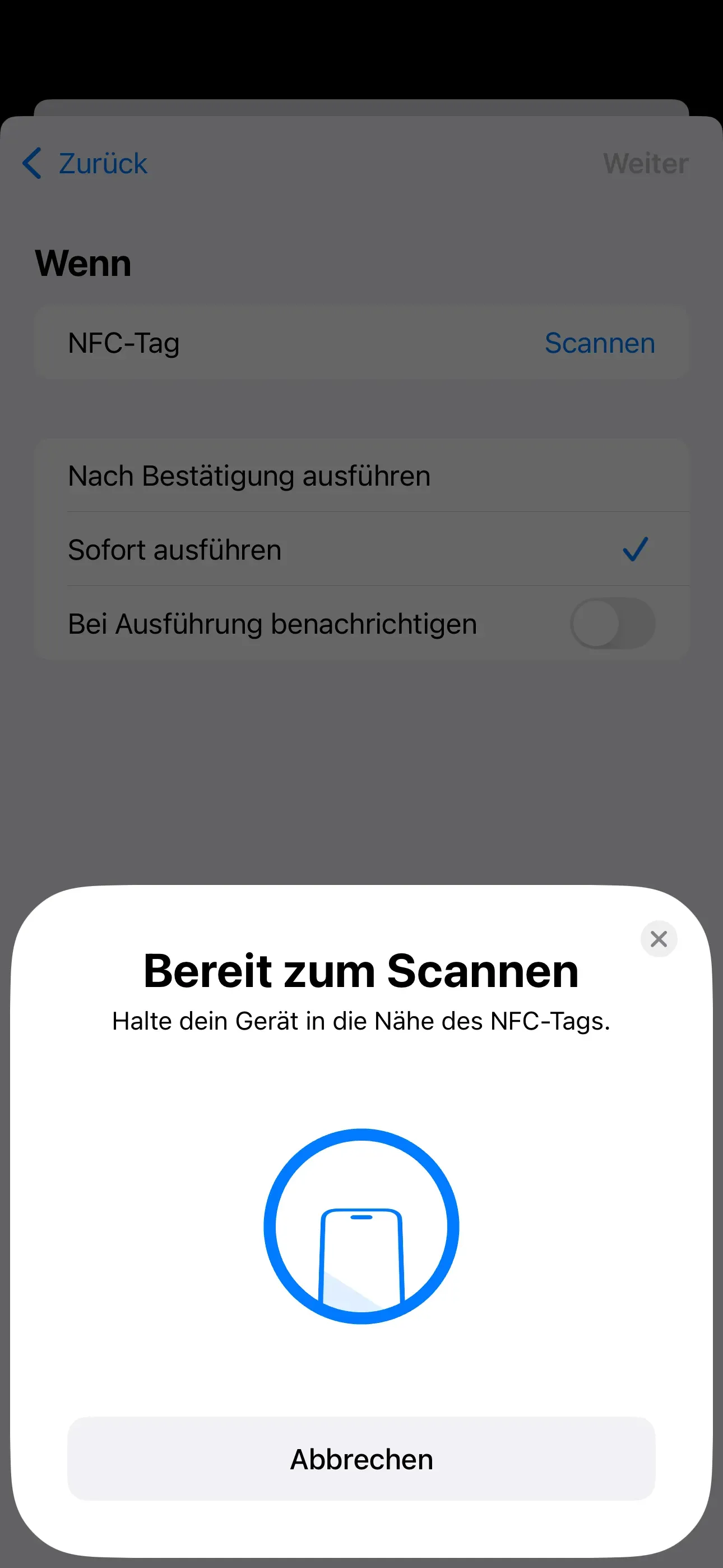Open the NFC-Tag Scannen action
Screen dimensions: 723x1568
coord(600,343)
